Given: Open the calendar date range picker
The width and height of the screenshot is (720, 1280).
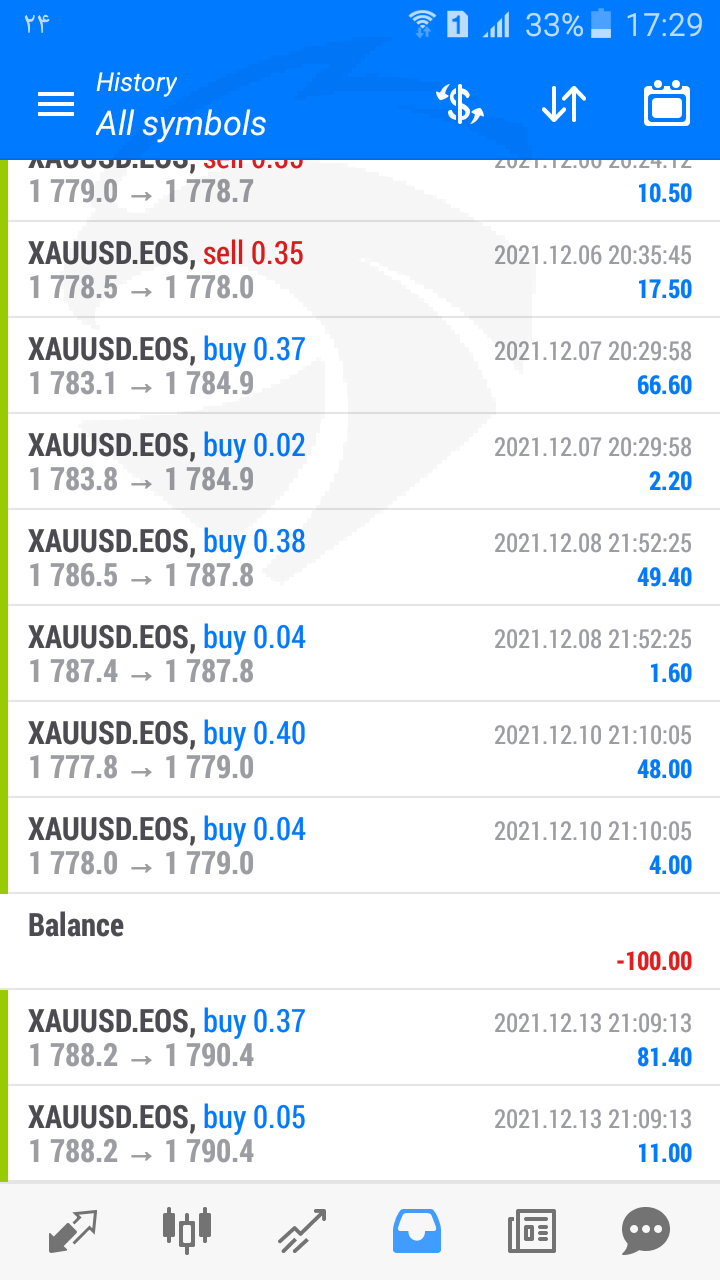Looking at the screenshot, I should click(x=667, y=104).
